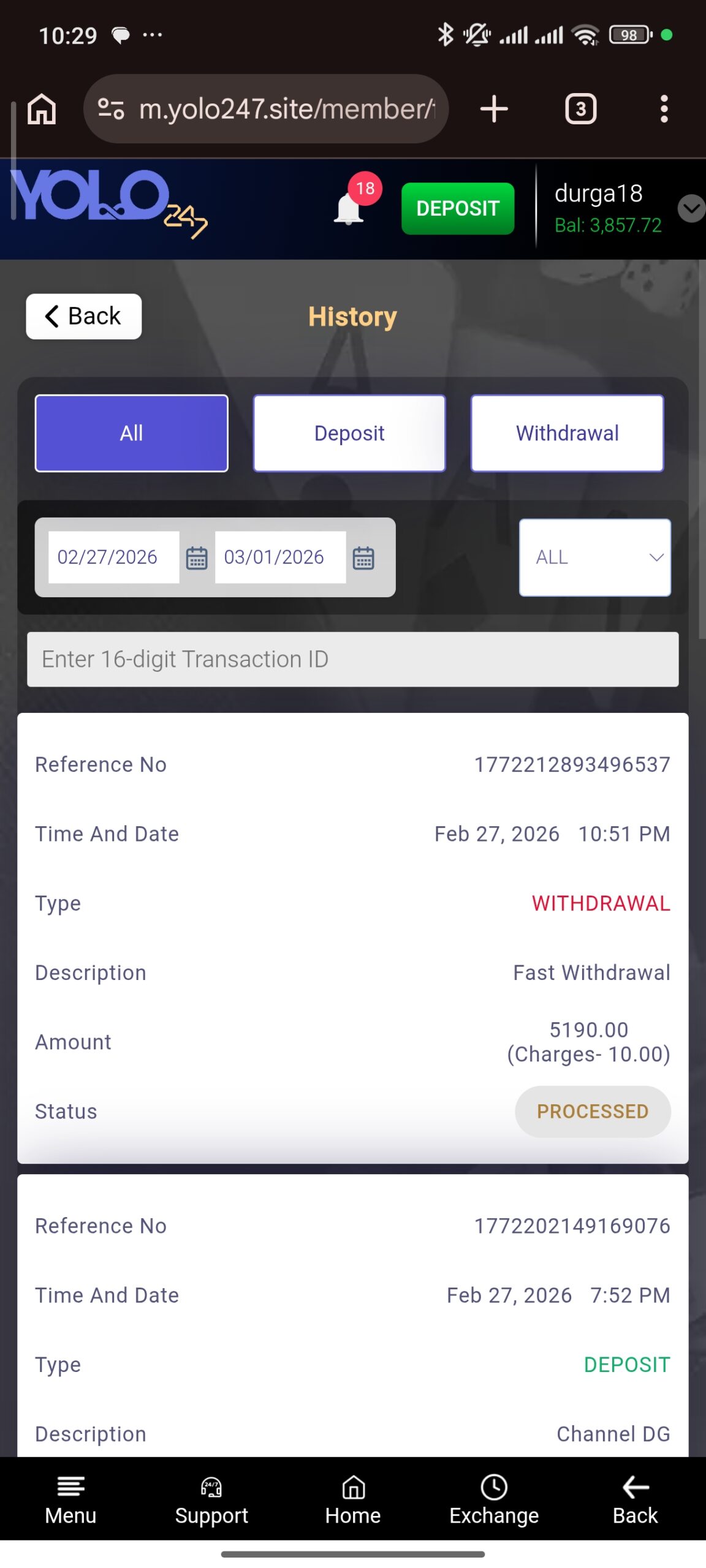The width and height of the screenshot is (706, 1568).
Task: Switch to the Withdrawal history tab
Action: 567,433
